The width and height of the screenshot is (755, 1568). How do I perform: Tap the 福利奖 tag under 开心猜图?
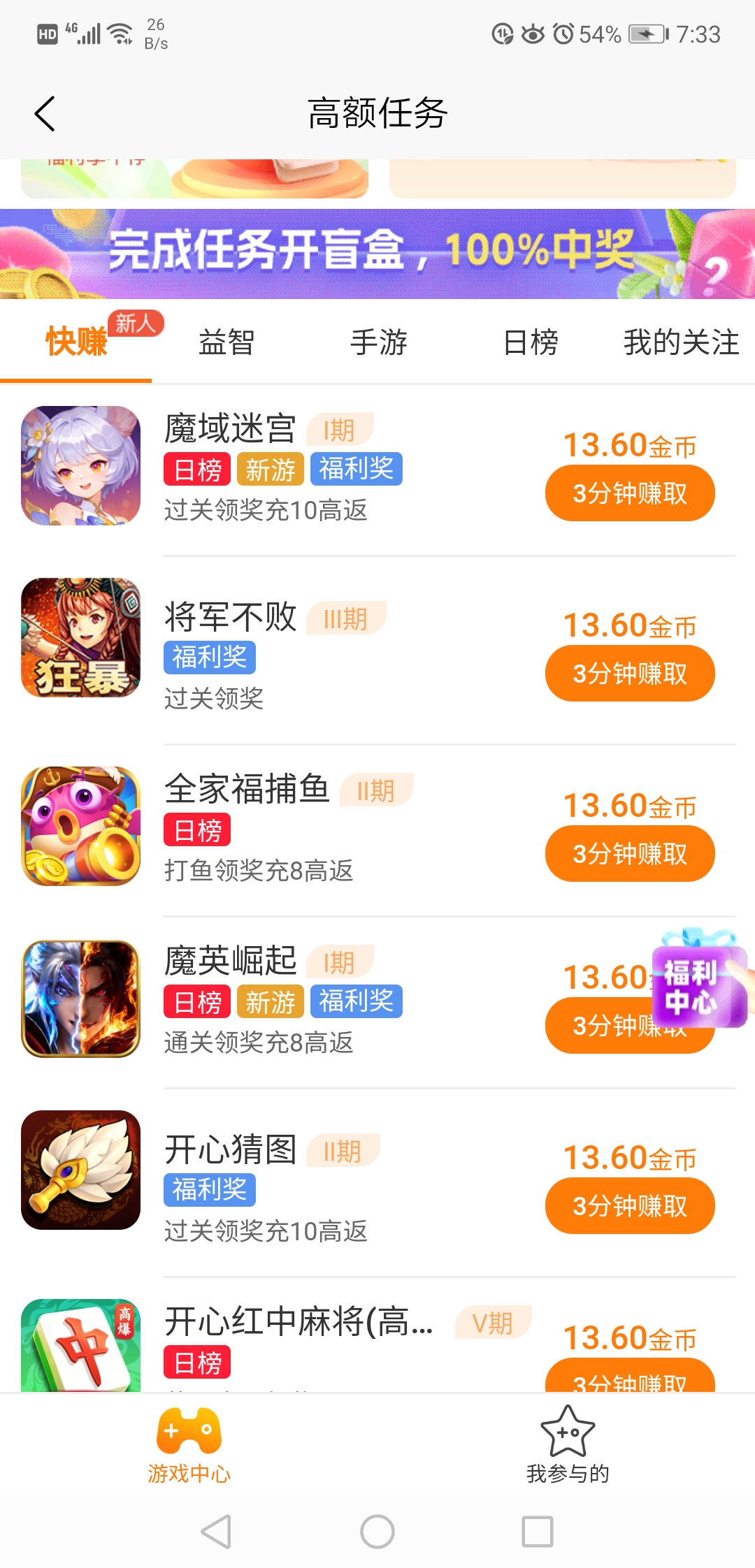(x=209, y=1189)
